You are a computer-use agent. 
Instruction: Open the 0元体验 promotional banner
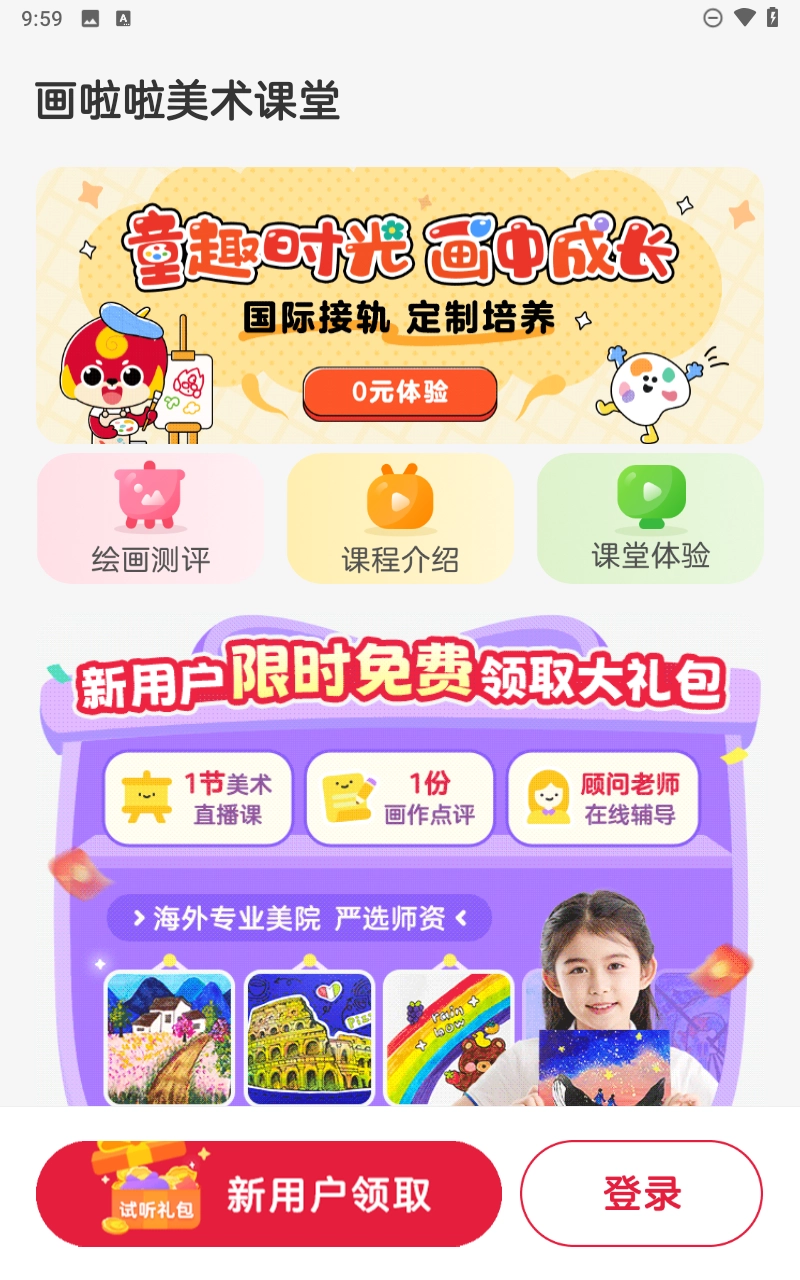click(400, 393)
